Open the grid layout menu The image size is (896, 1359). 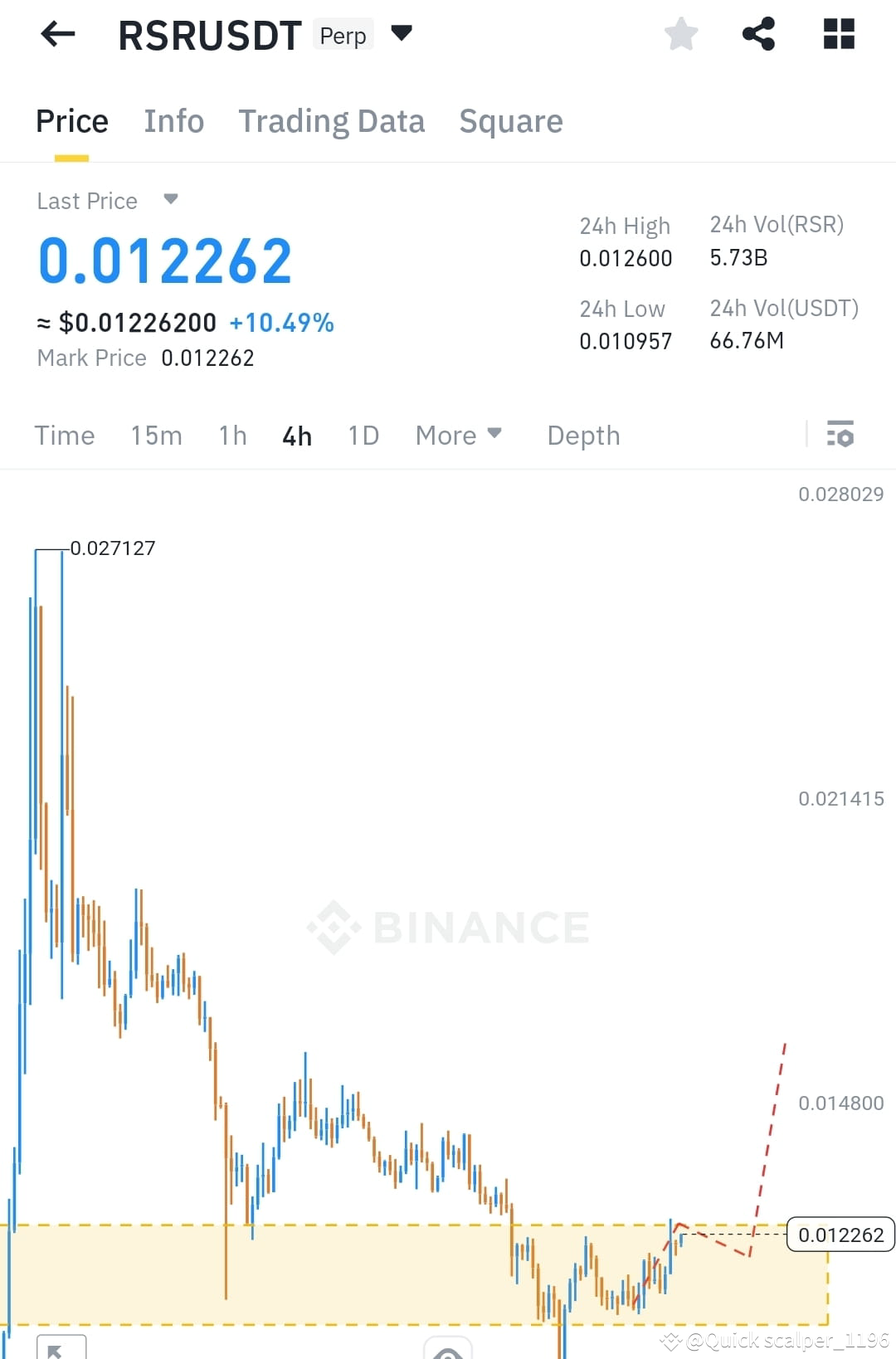point(839,34)
